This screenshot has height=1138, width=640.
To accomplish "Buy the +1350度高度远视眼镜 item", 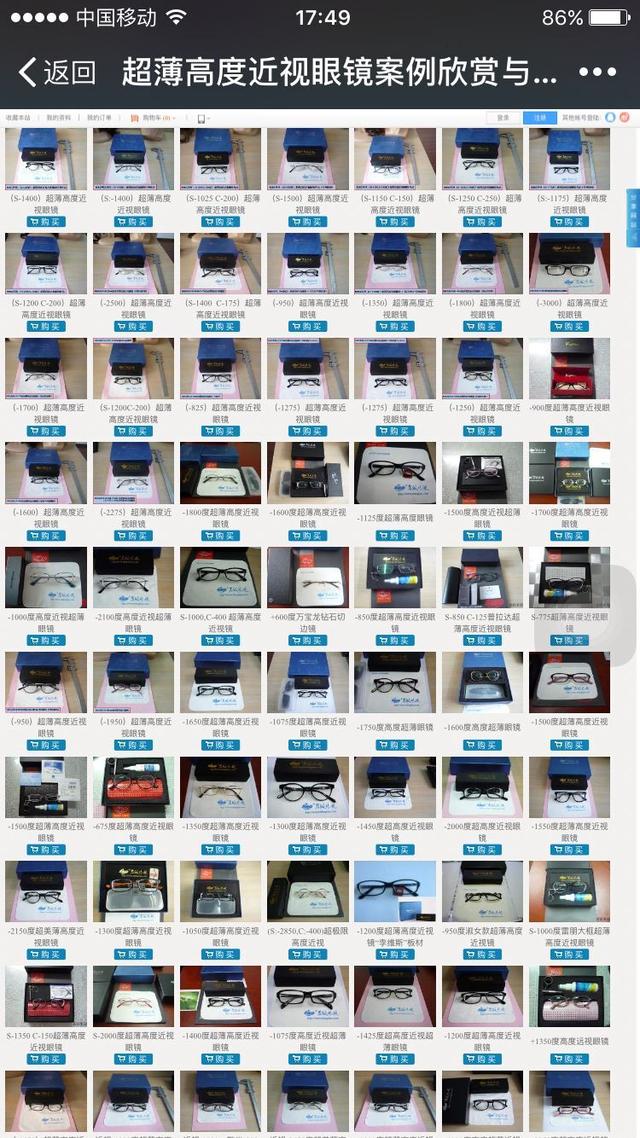I will pos(569,1059).
